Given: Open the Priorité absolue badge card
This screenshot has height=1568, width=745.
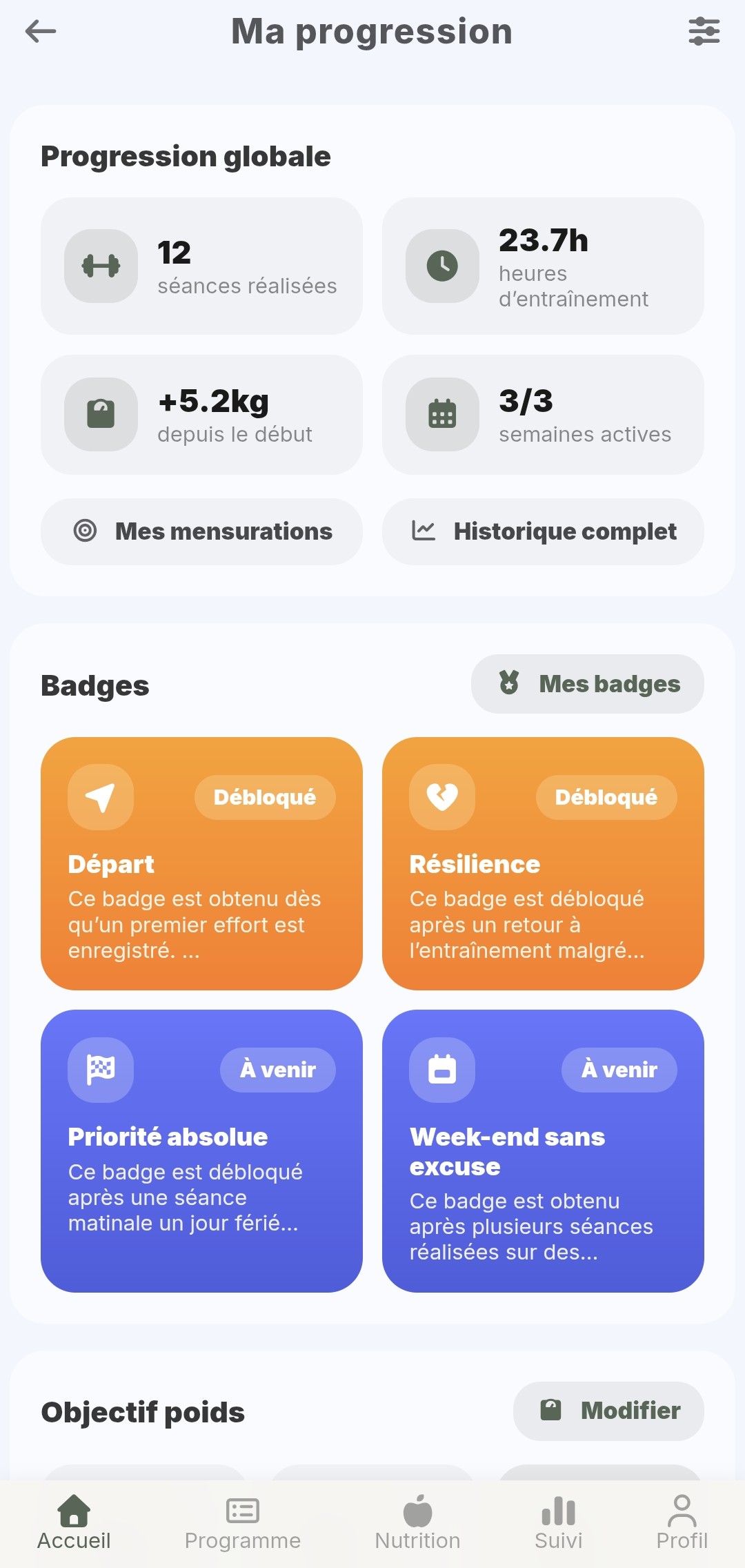Looking at the screenshot, I should (x=201, y=1150).
